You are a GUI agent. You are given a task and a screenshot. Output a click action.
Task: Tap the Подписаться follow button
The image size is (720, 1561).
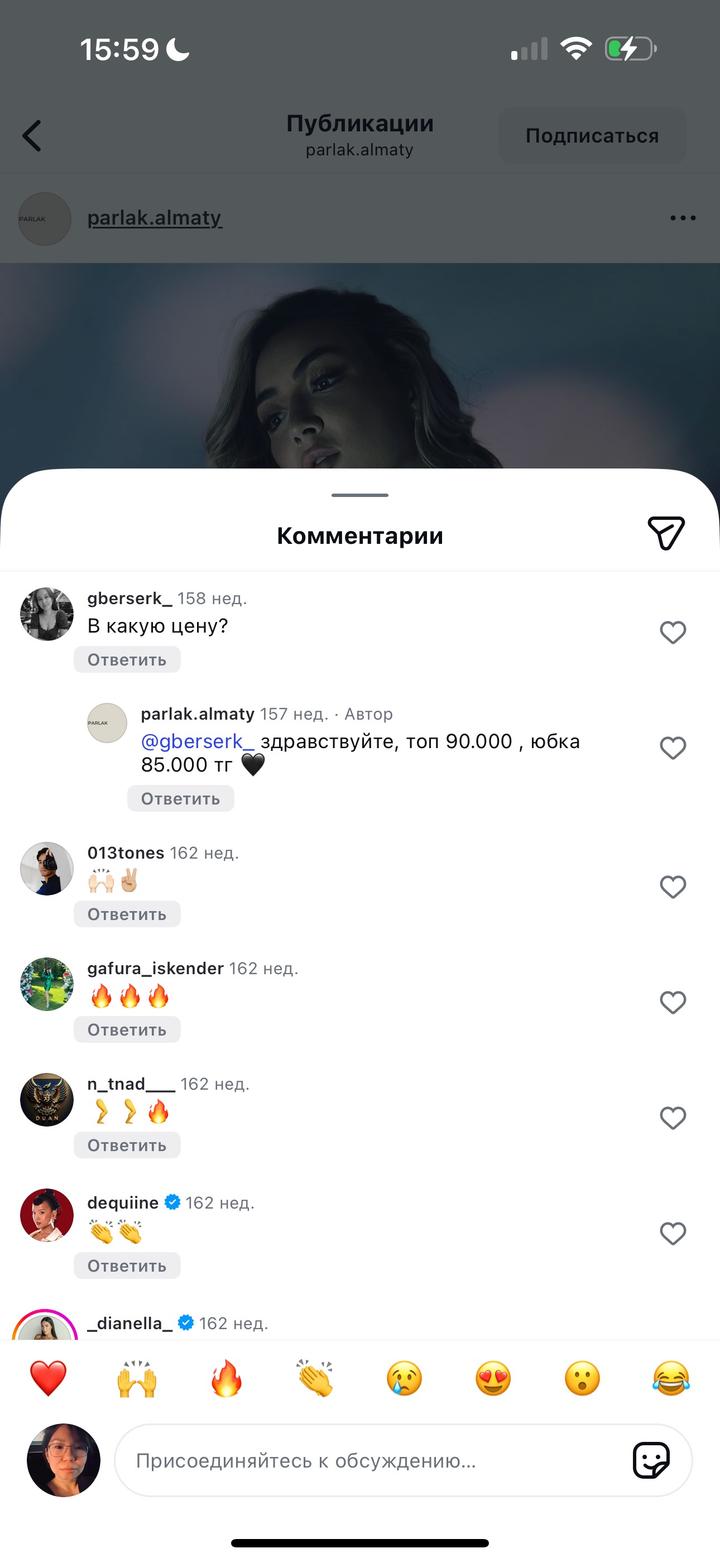592,136
